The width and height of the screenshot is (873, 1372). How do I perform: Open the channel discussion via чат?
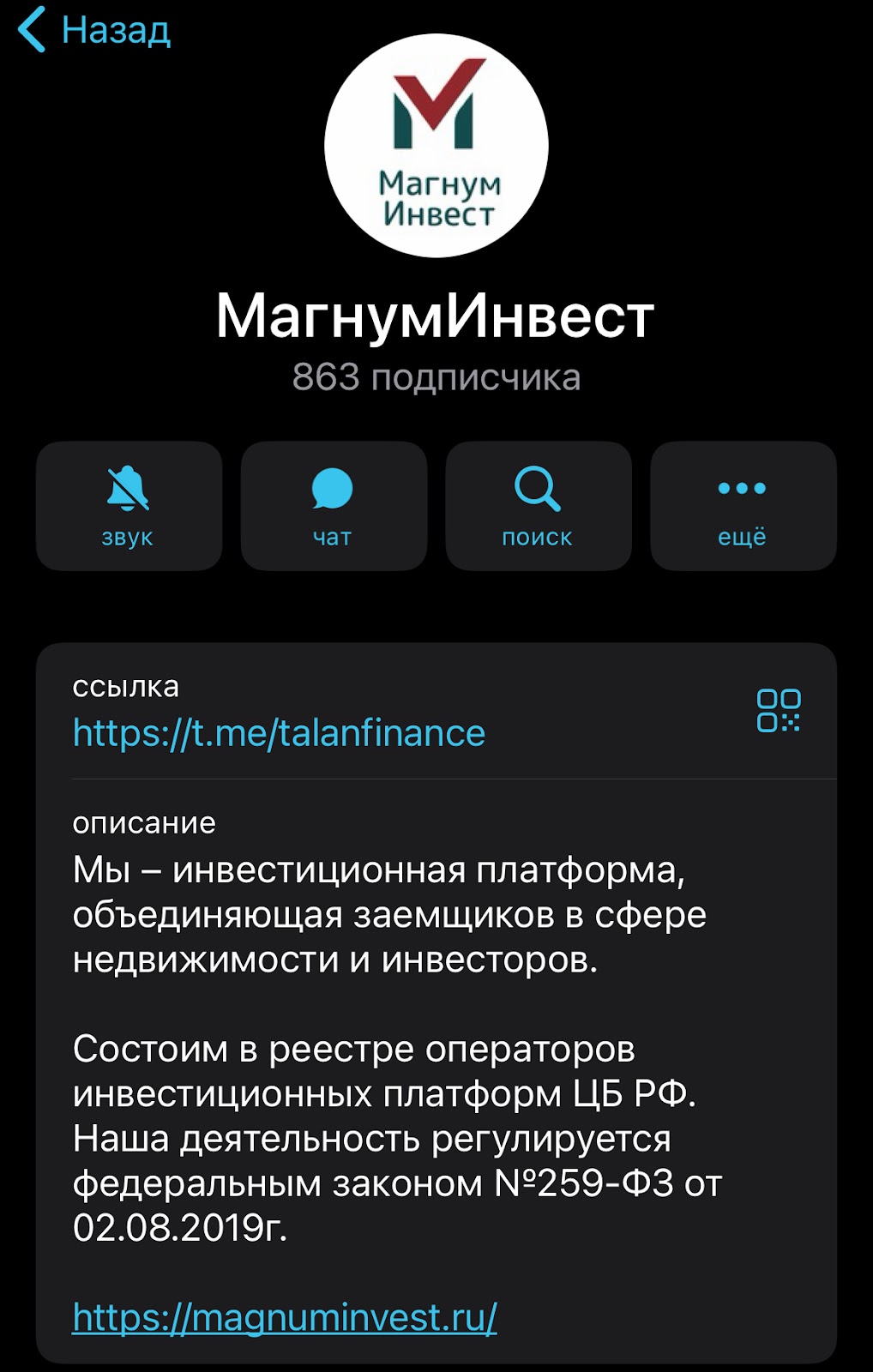333,506
